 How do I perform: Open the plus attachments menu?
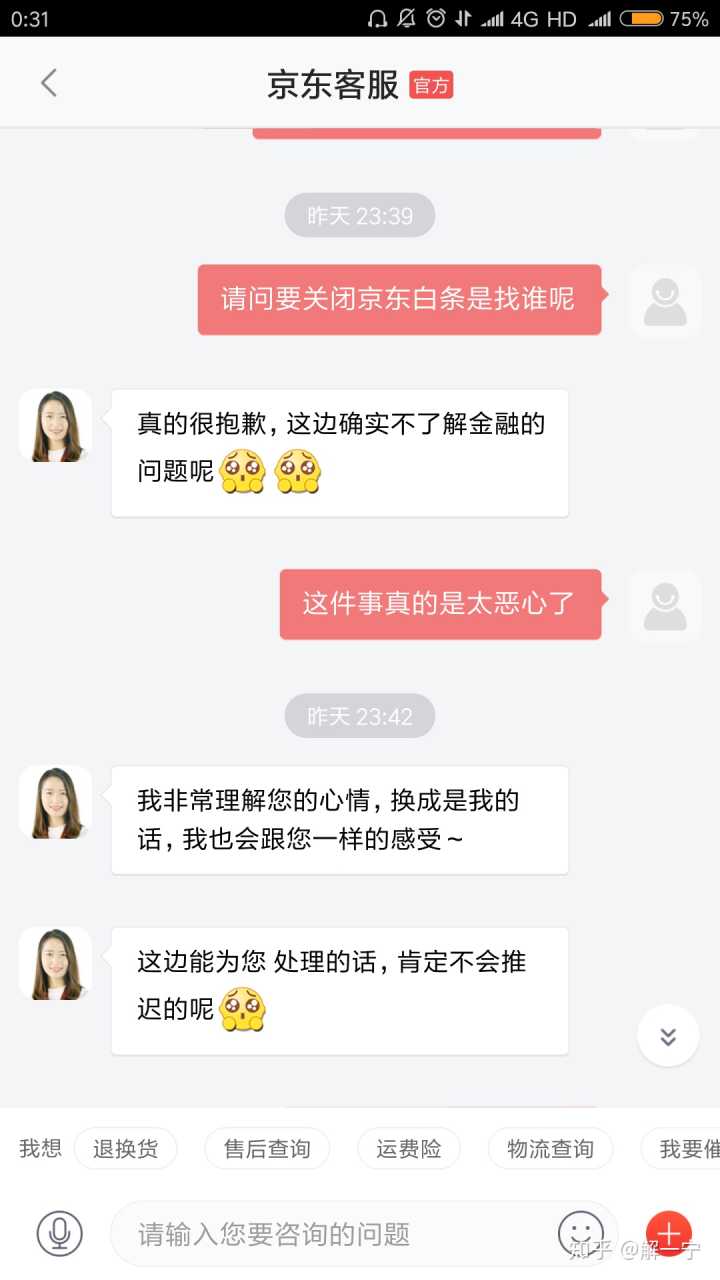pos(668,1233)
